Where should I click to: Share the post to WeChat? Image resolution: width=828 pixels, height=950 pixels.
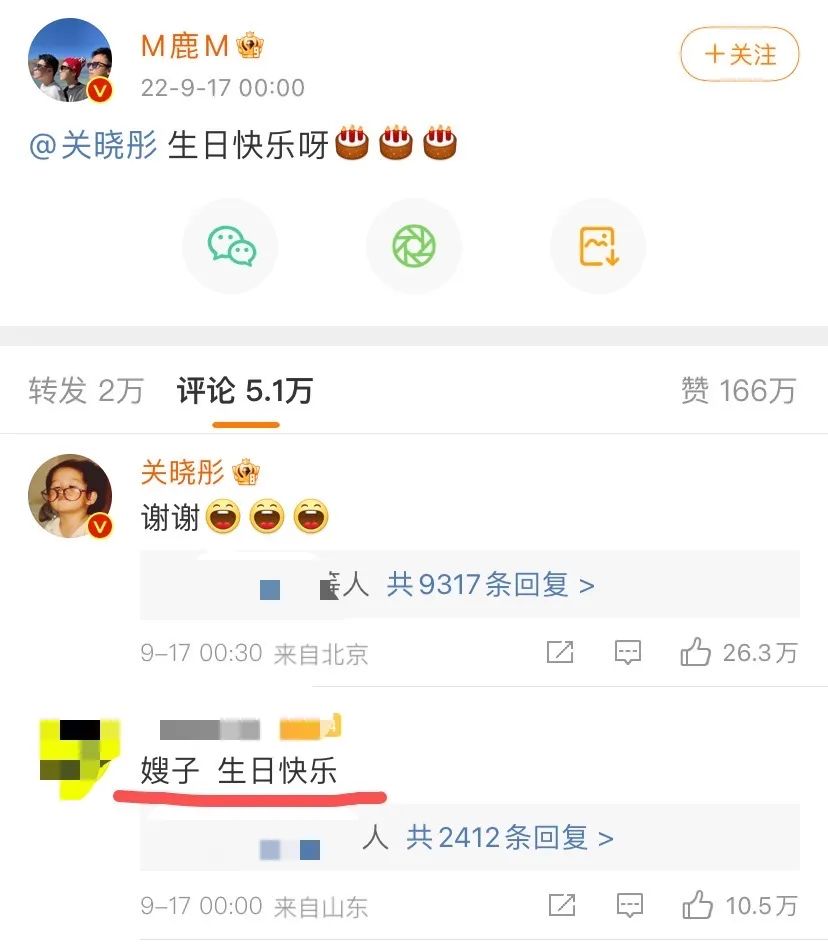230,246
